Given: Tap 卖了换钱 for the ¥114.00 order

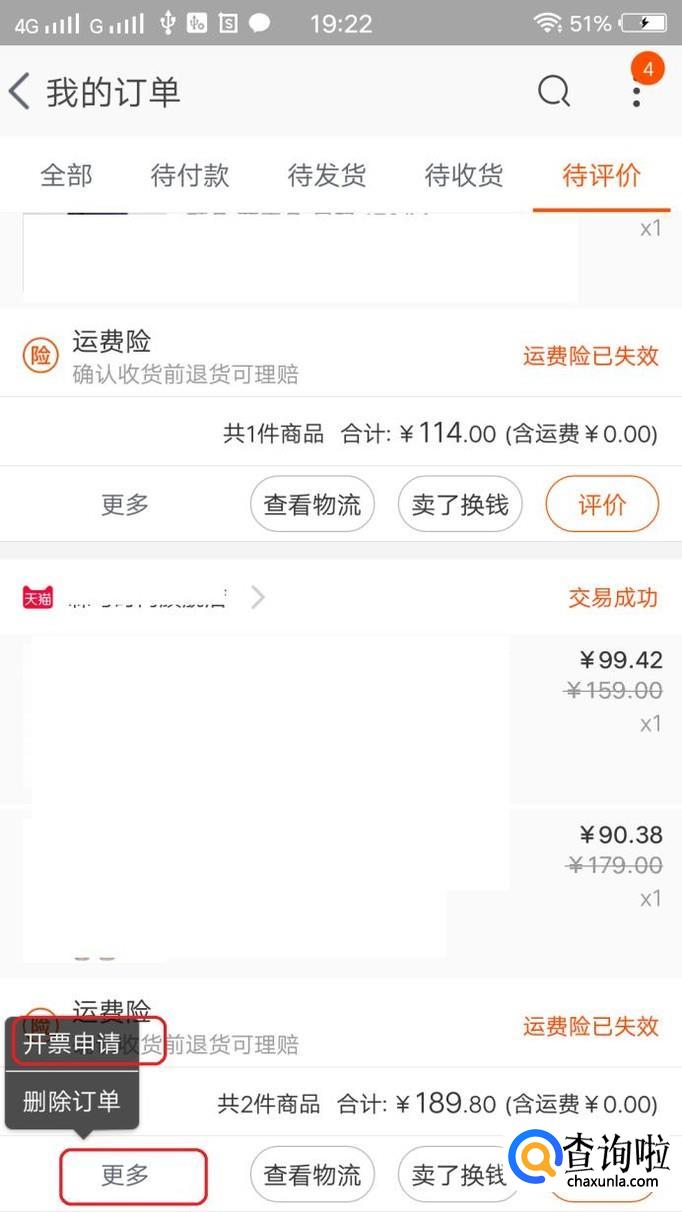Looking at the screenshot, I should 460,504.
